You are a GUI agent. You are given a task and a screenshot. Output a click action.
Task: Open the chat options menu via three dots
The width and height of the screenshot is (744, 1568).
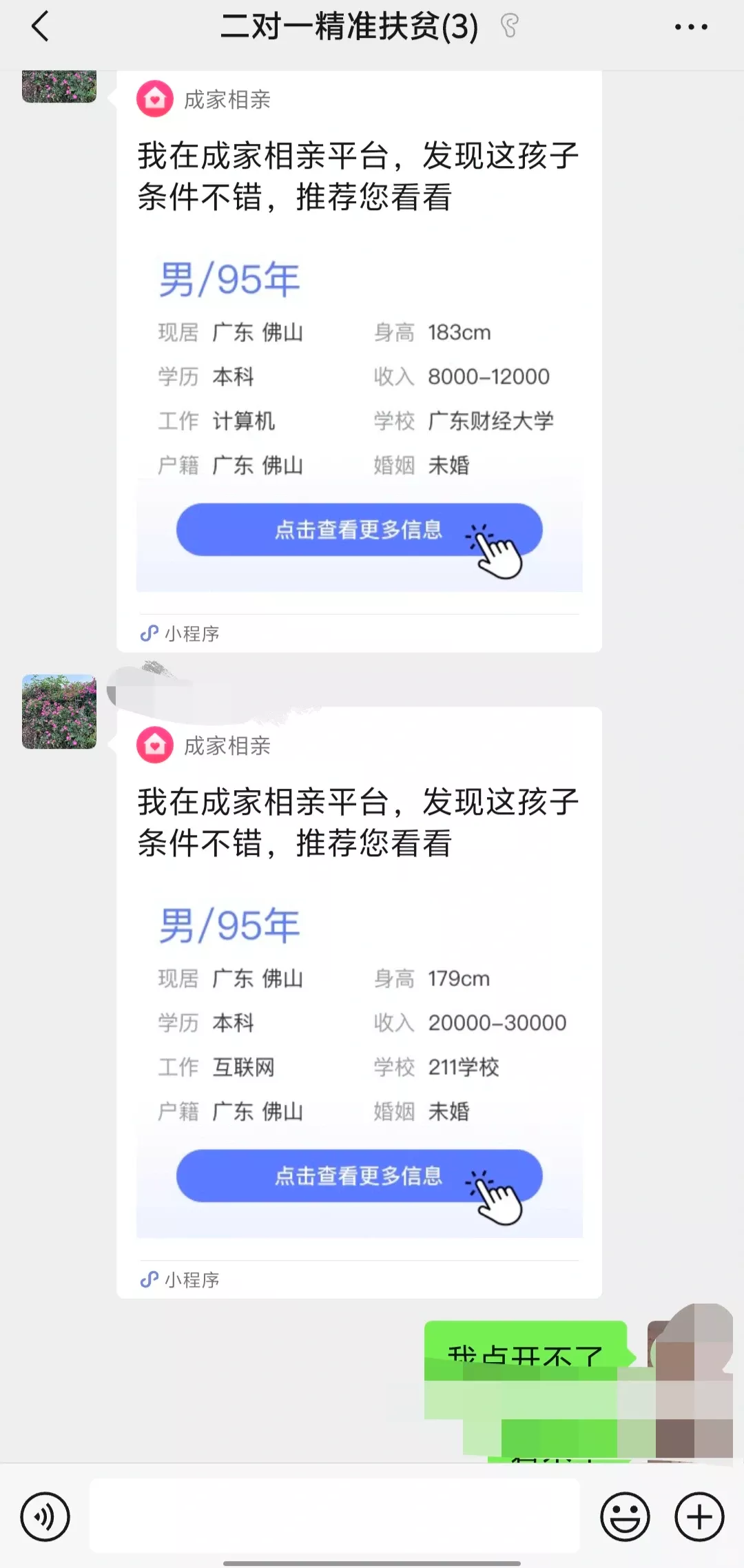click(691, 28)
